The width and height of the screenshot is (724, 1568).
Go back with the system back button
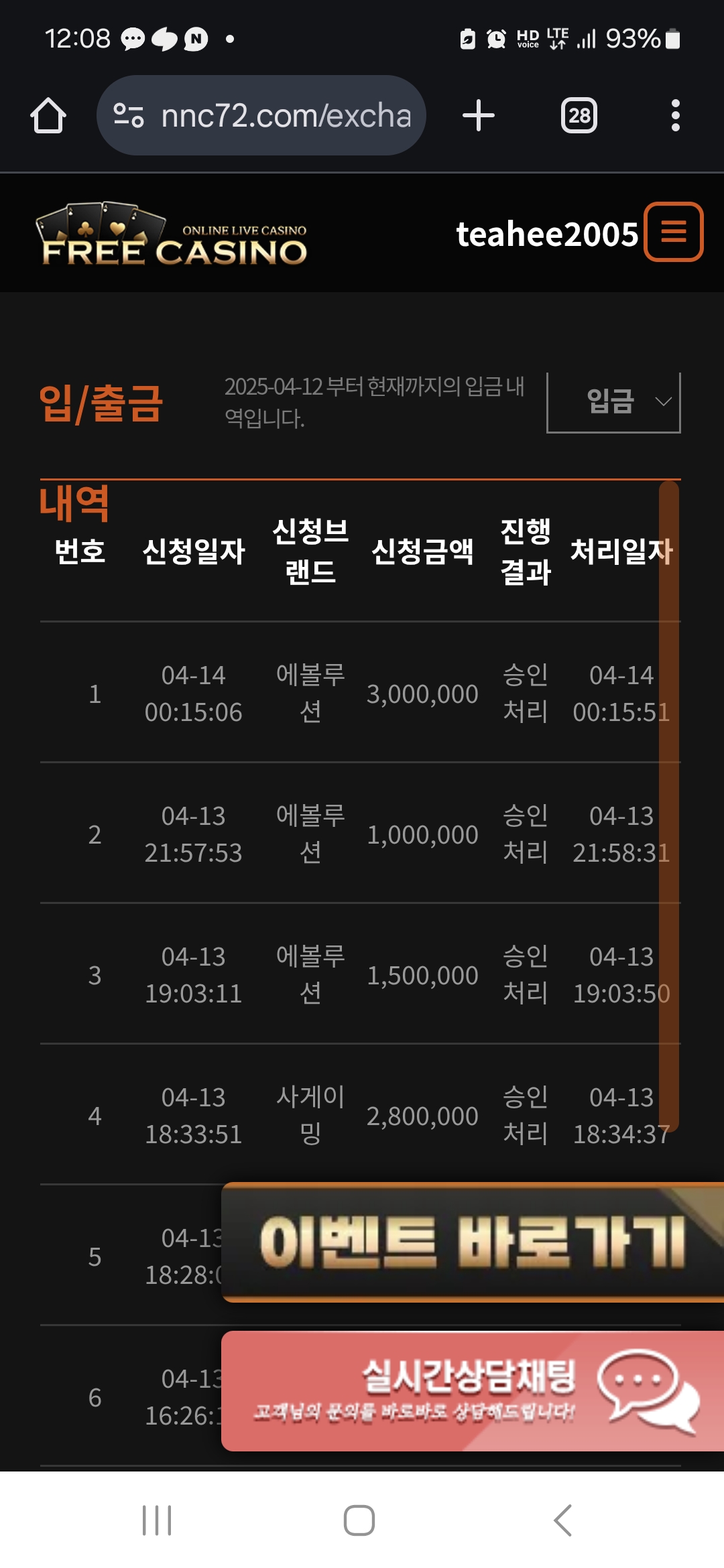pyautogui.click(x=563, y=1520)
